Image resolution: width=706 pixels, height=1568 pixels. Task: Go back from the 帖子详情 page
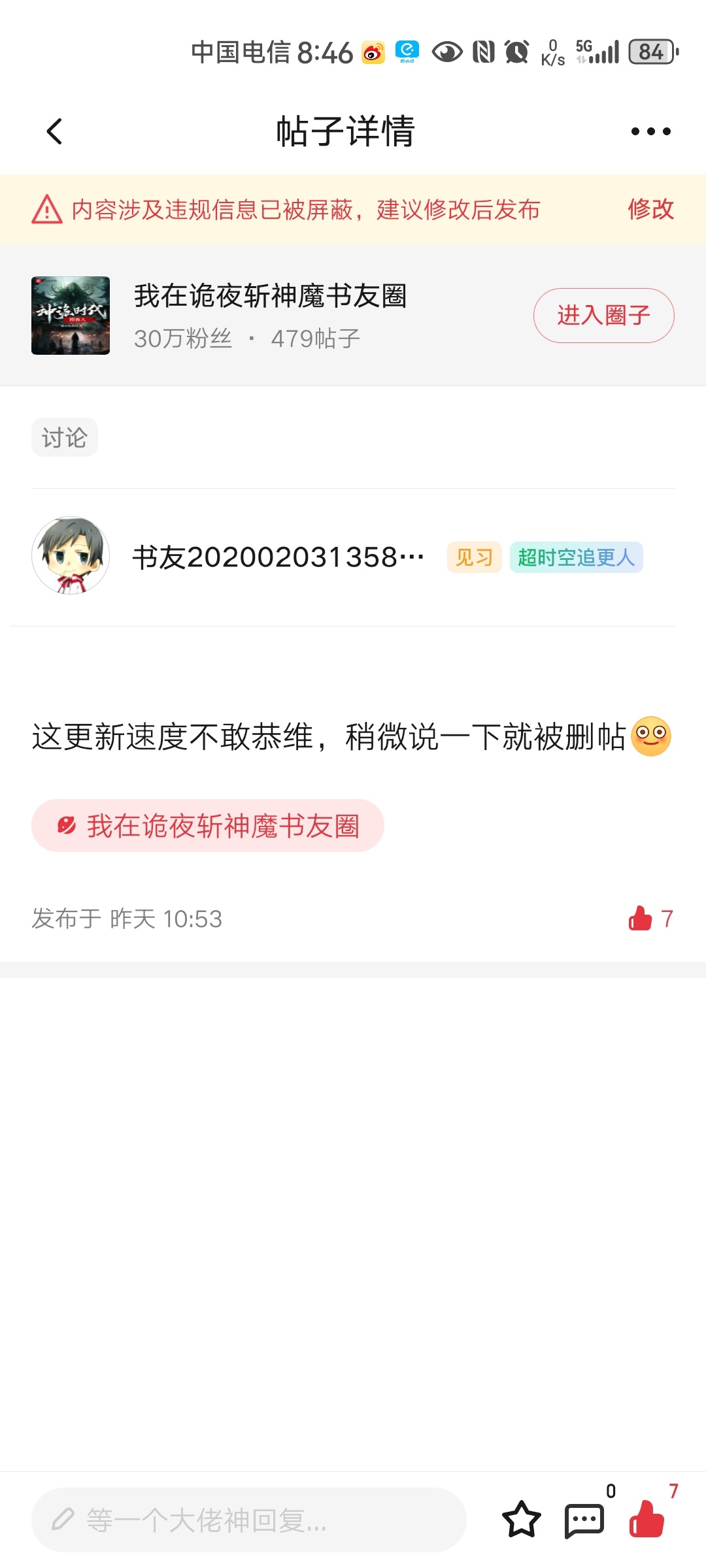coord(55,131)
